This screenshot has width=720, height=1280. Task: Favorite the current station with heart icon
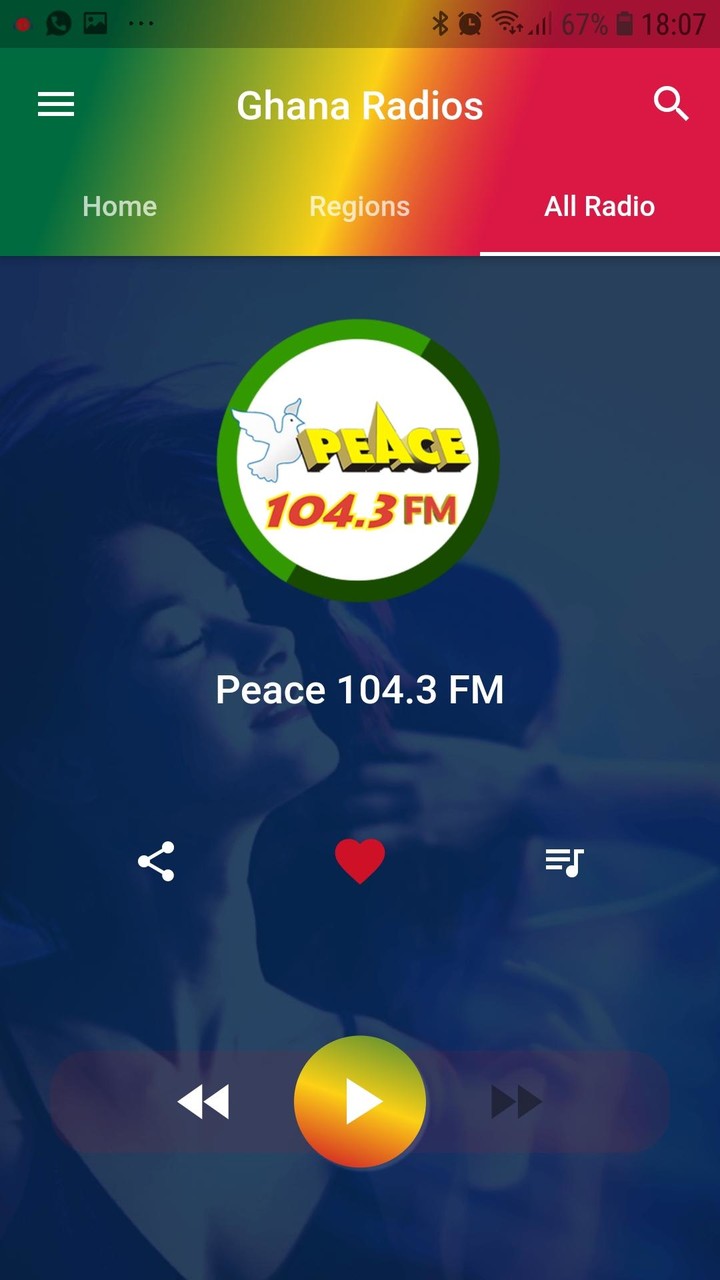pos(360,857)
